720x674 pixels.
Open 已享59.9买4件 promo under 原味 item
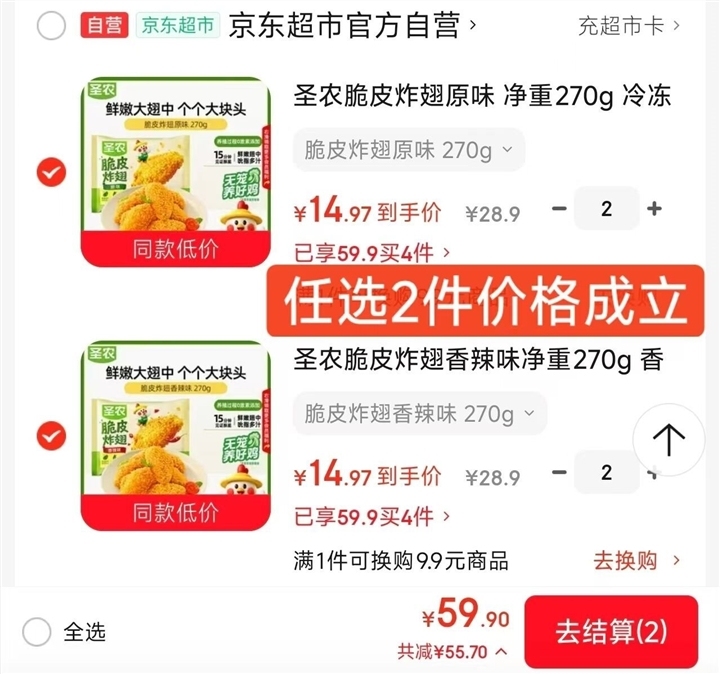pos(372,253)
